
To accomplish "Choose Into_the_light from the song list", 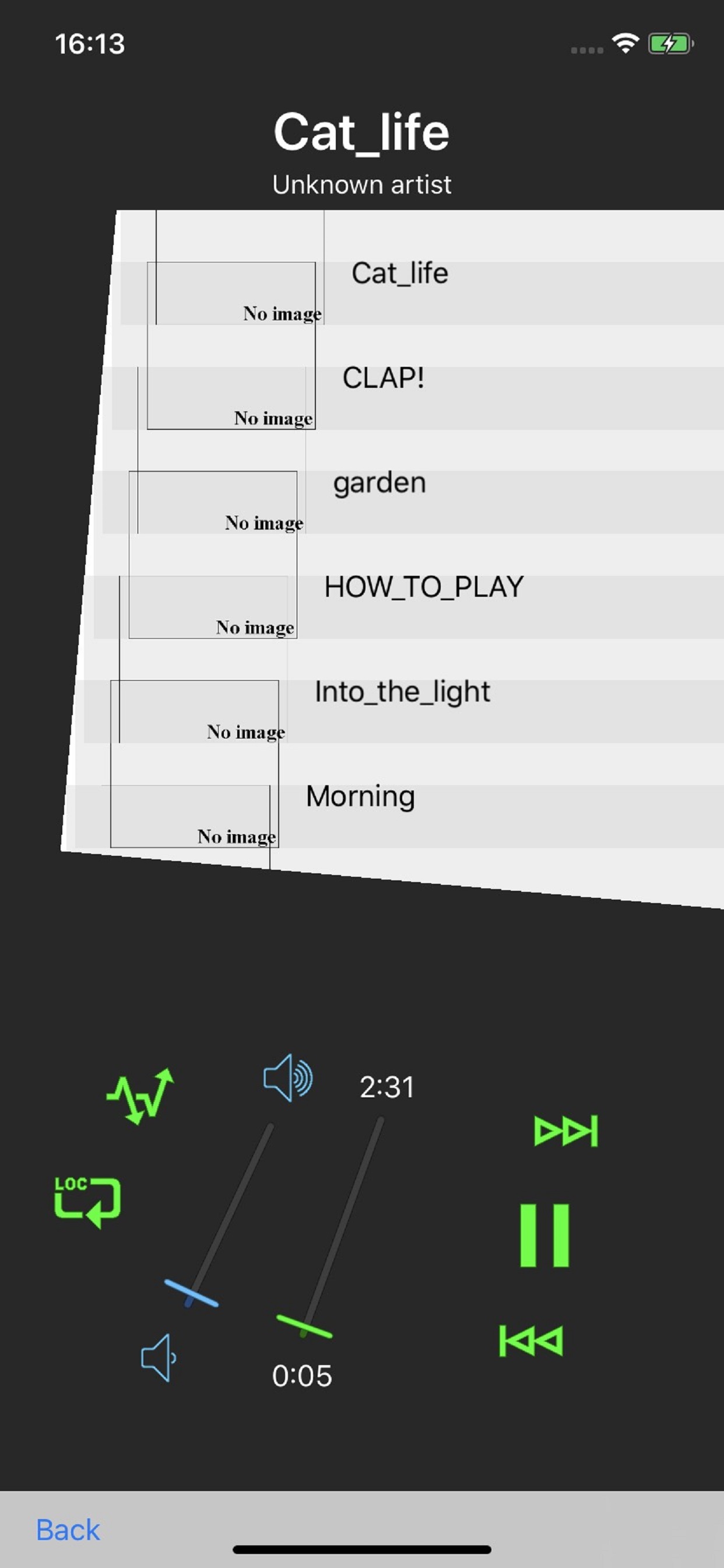I will (402, 692).
